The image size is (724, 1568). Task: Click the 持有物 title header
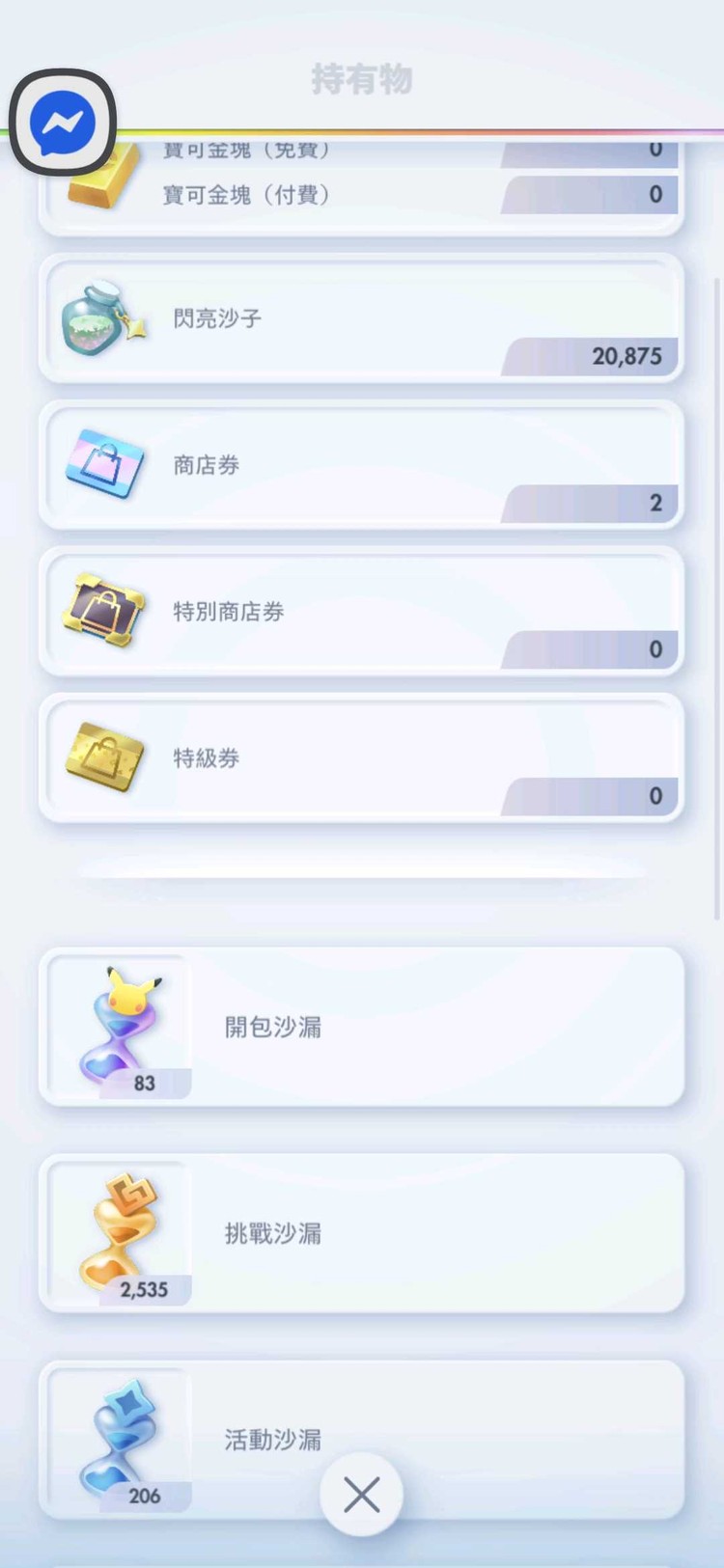[361, 82]
